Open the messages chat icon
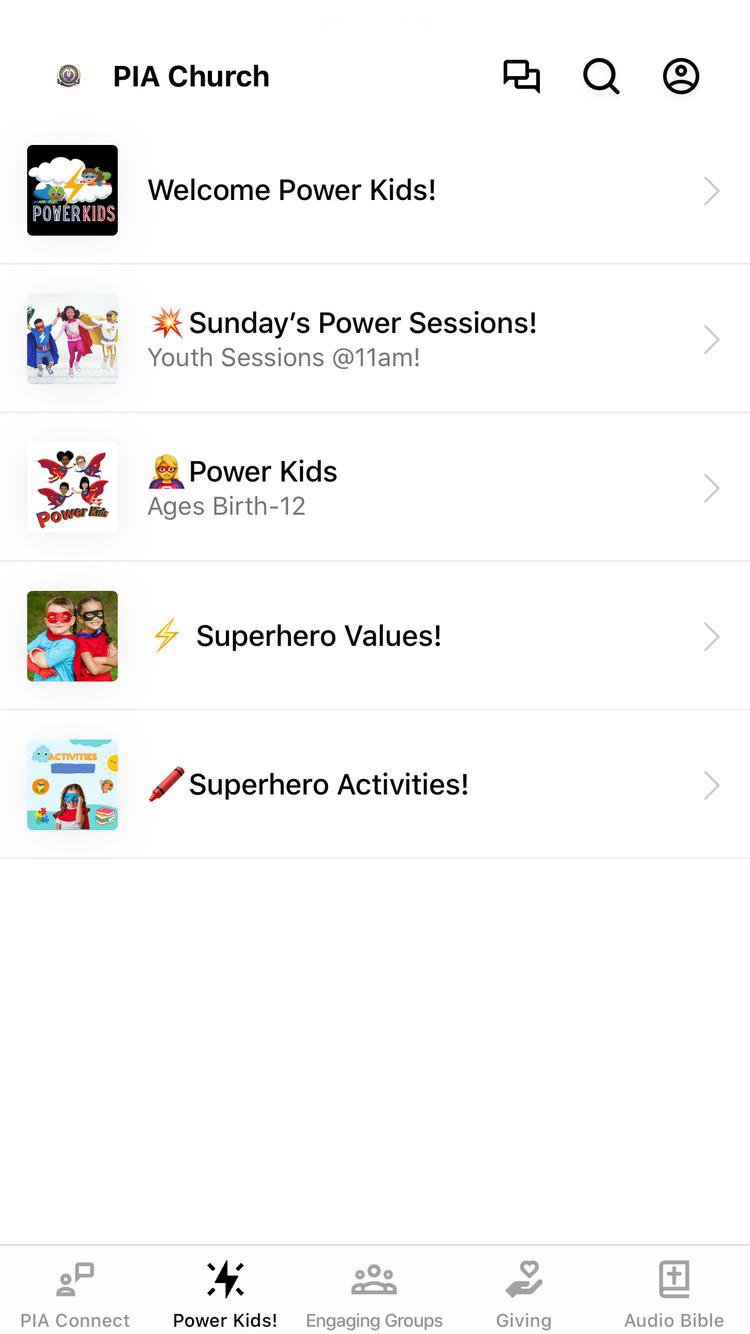The width and height of the screenshot is (750, 1334). [521, 77]
